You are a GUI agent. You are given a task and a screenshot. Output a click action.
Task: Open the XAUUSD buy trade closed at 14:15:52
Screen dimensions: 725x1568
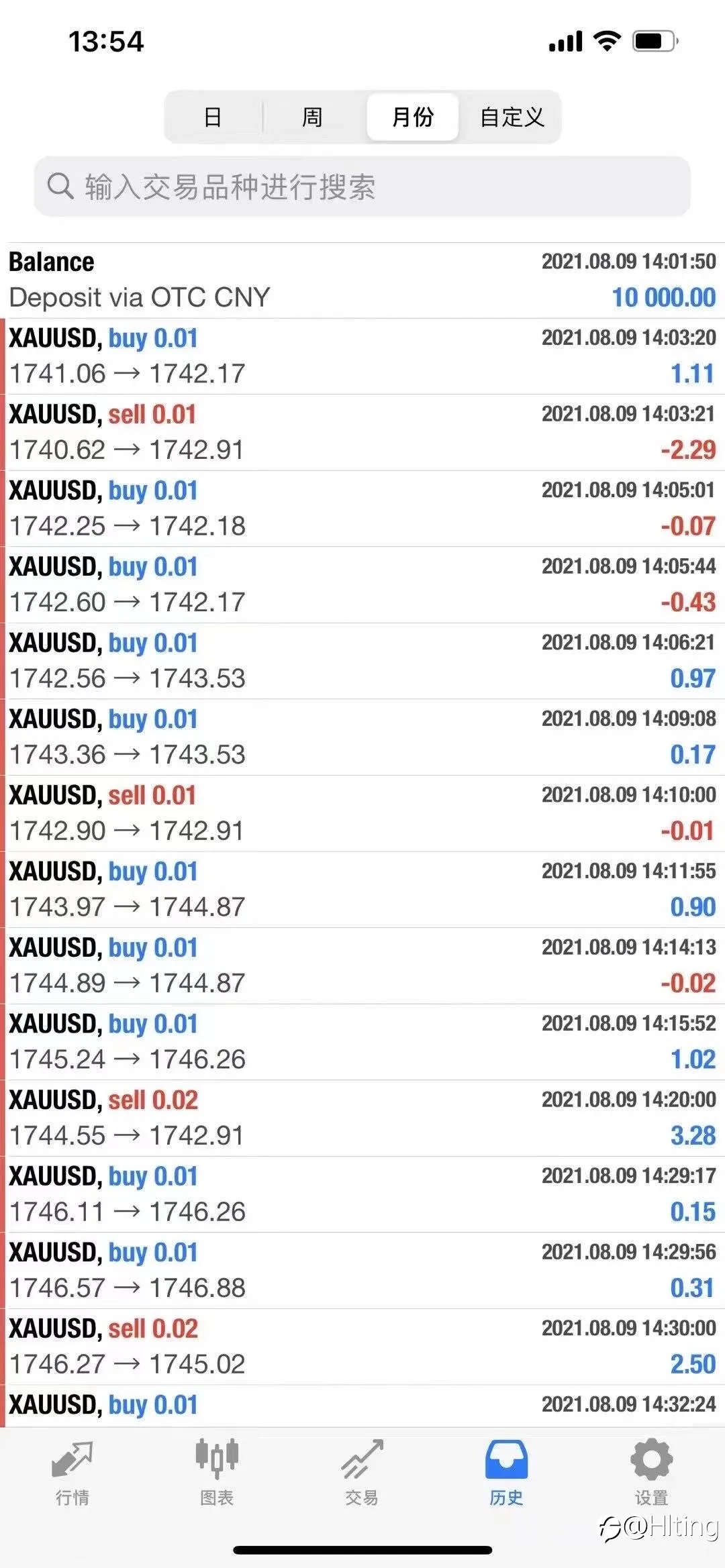pos(362,1042)
